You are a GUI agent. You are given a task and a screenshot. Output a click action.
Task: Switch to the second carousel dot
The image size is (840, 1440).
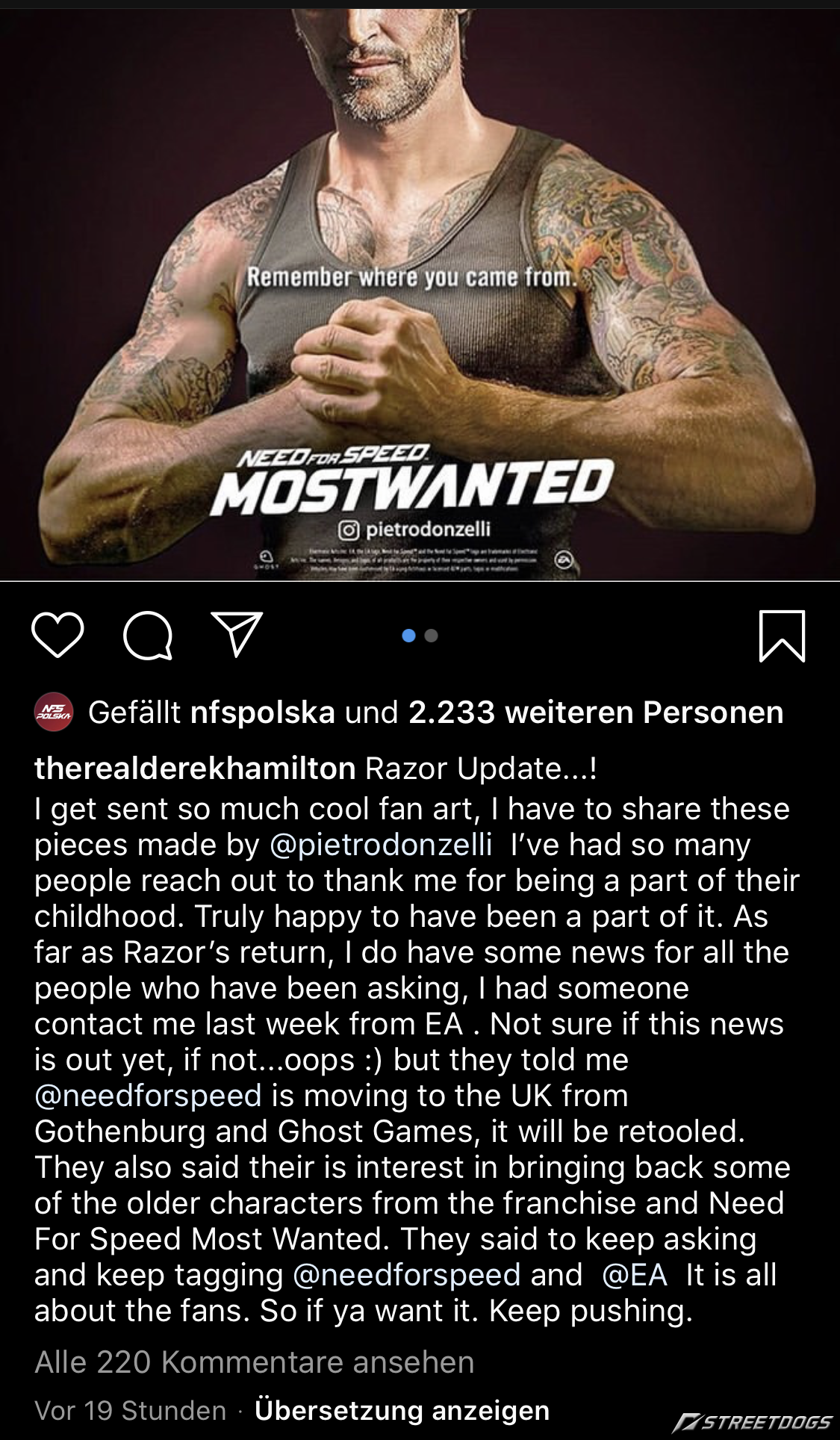(x=431, y=636)
